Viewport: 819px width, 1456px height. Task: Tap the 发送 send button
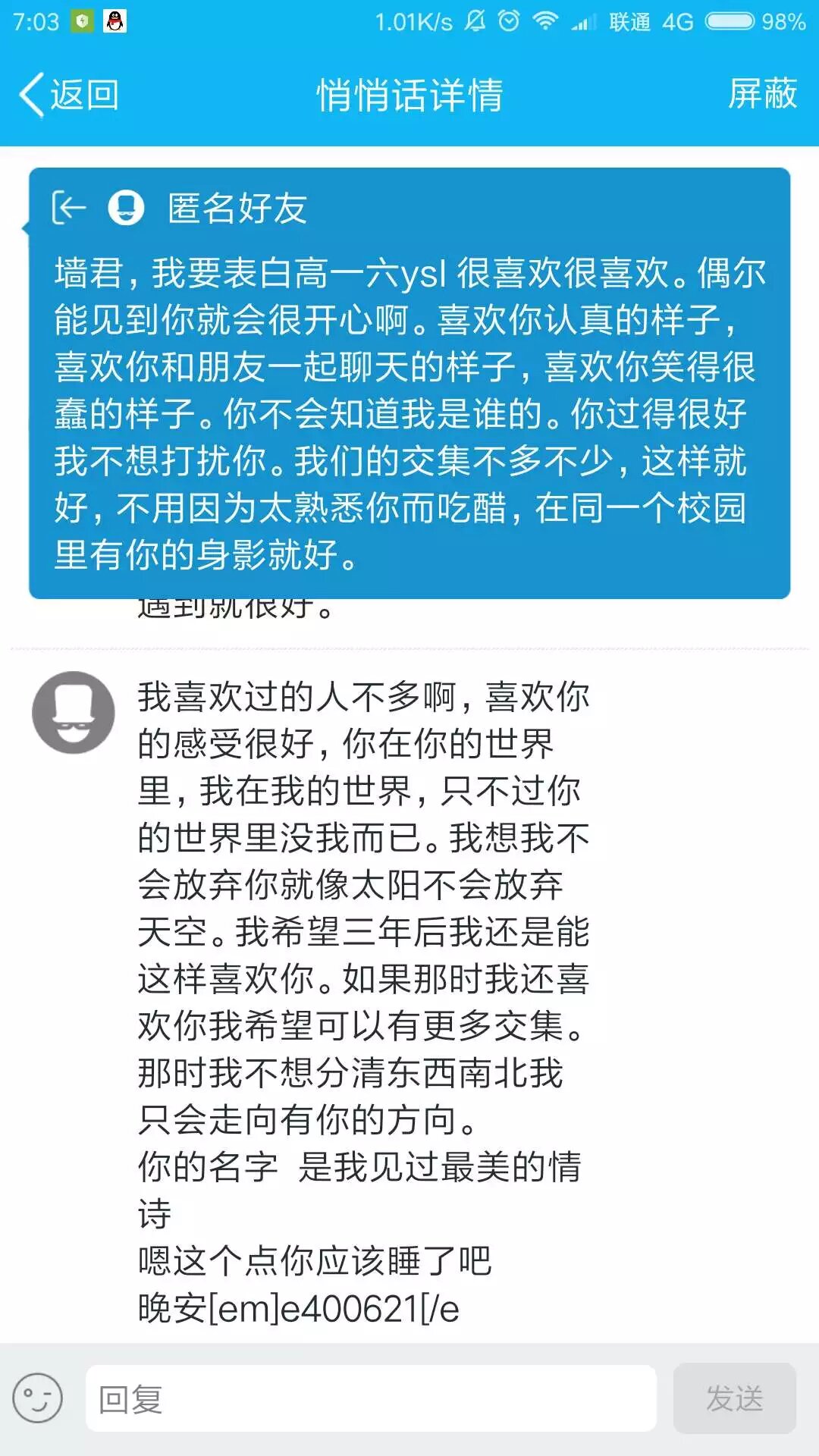coord(734,1398)
